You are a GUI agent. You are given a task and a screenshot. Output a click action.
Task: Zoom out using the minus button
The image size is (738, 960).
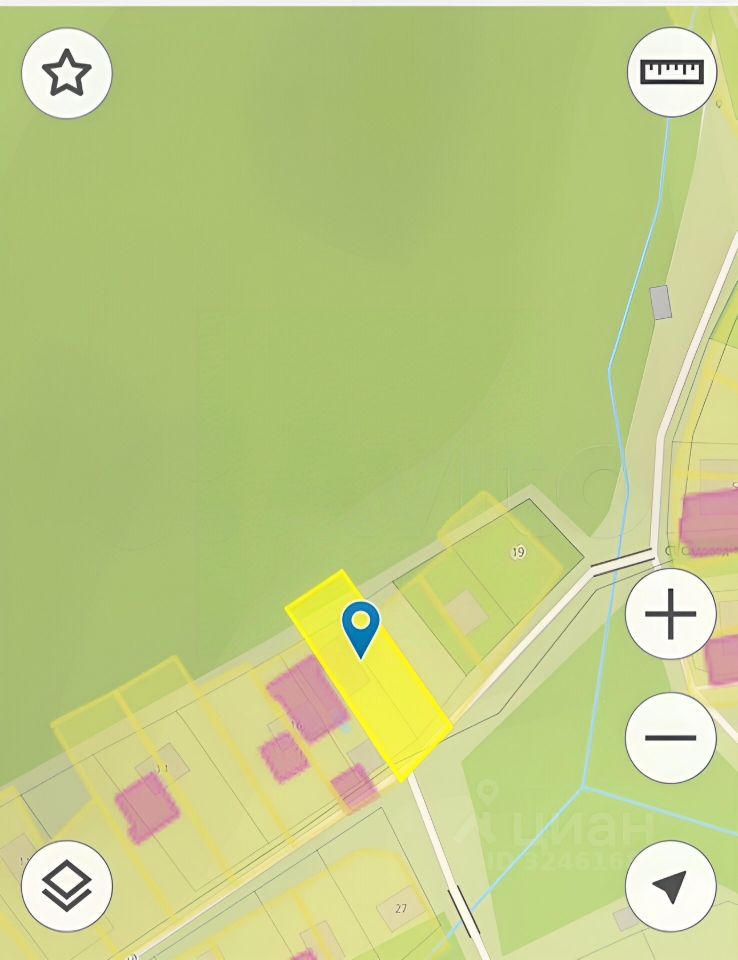[x=670, y=738]
